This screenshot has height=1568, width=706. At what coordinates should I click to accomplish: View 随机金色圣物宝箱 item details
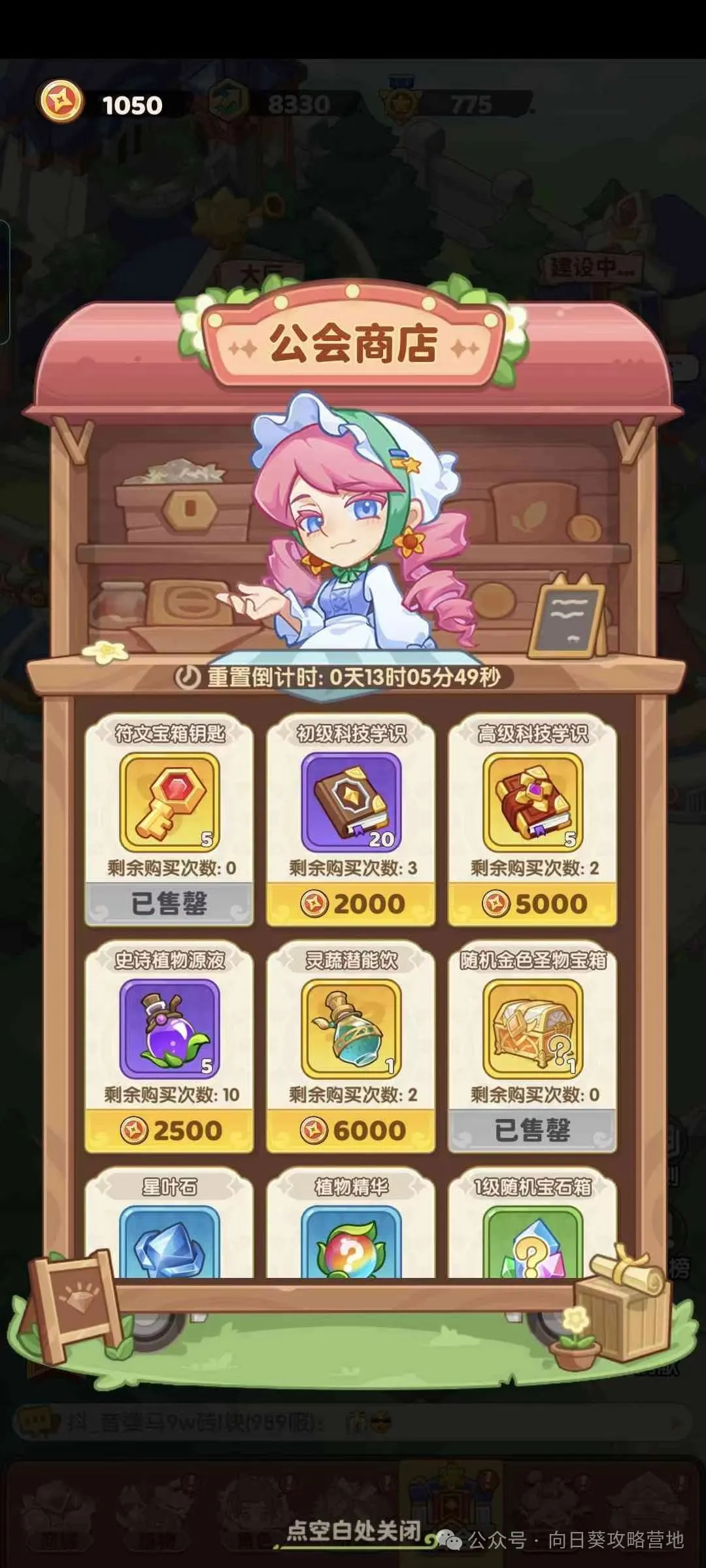pos(533,1029)
